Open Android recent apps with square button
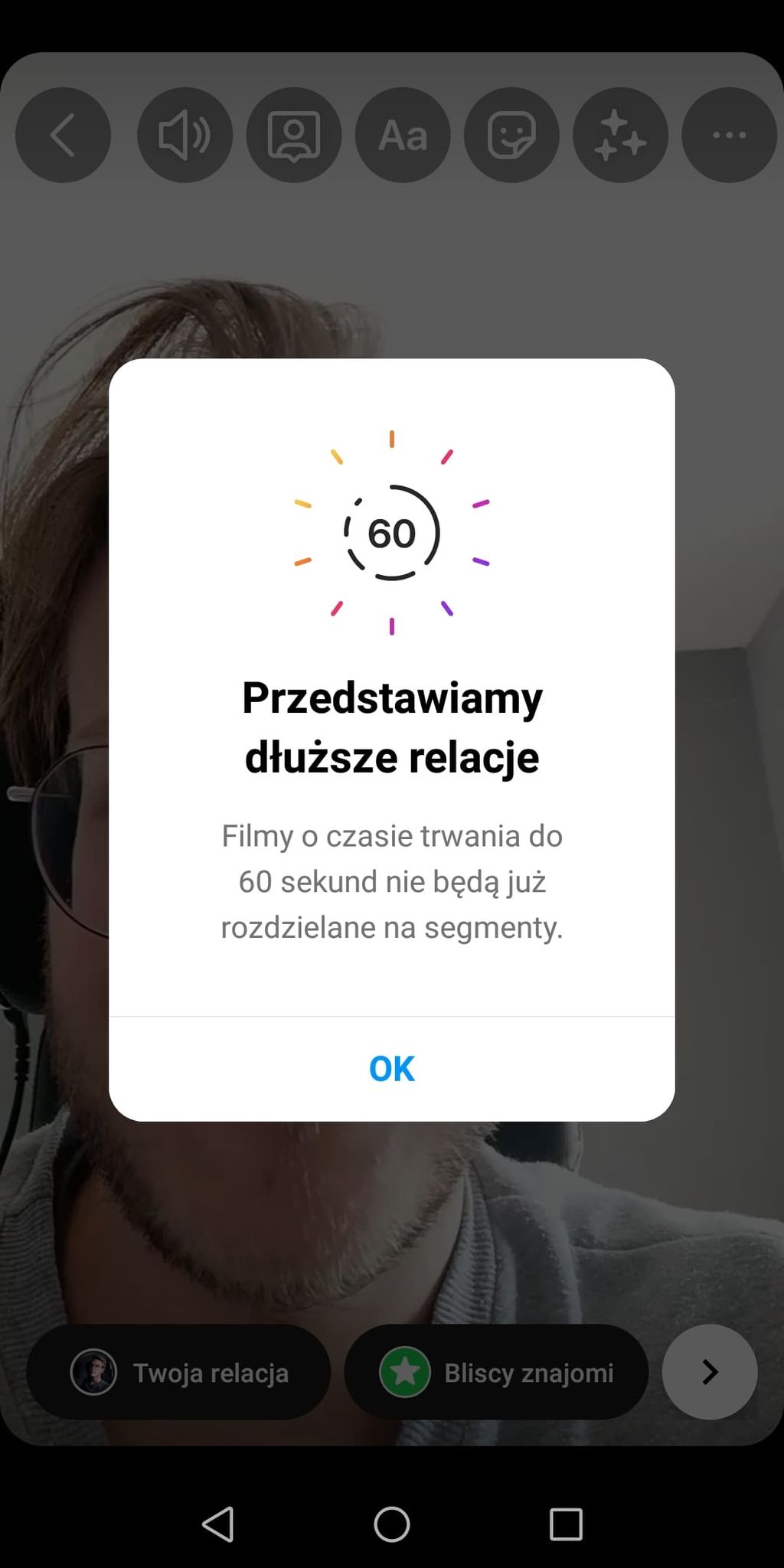 click(565, 1525)
